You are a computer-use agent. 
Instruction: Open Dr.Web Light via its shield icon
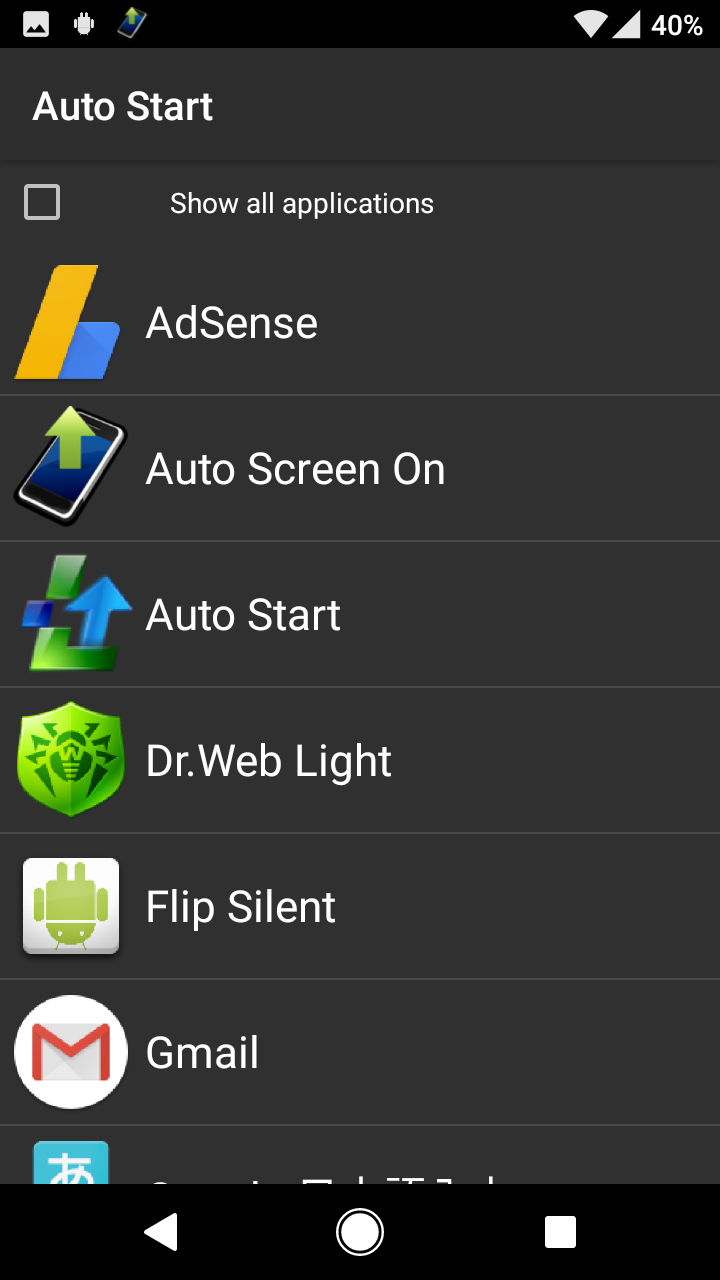click(x=71, y=760)
